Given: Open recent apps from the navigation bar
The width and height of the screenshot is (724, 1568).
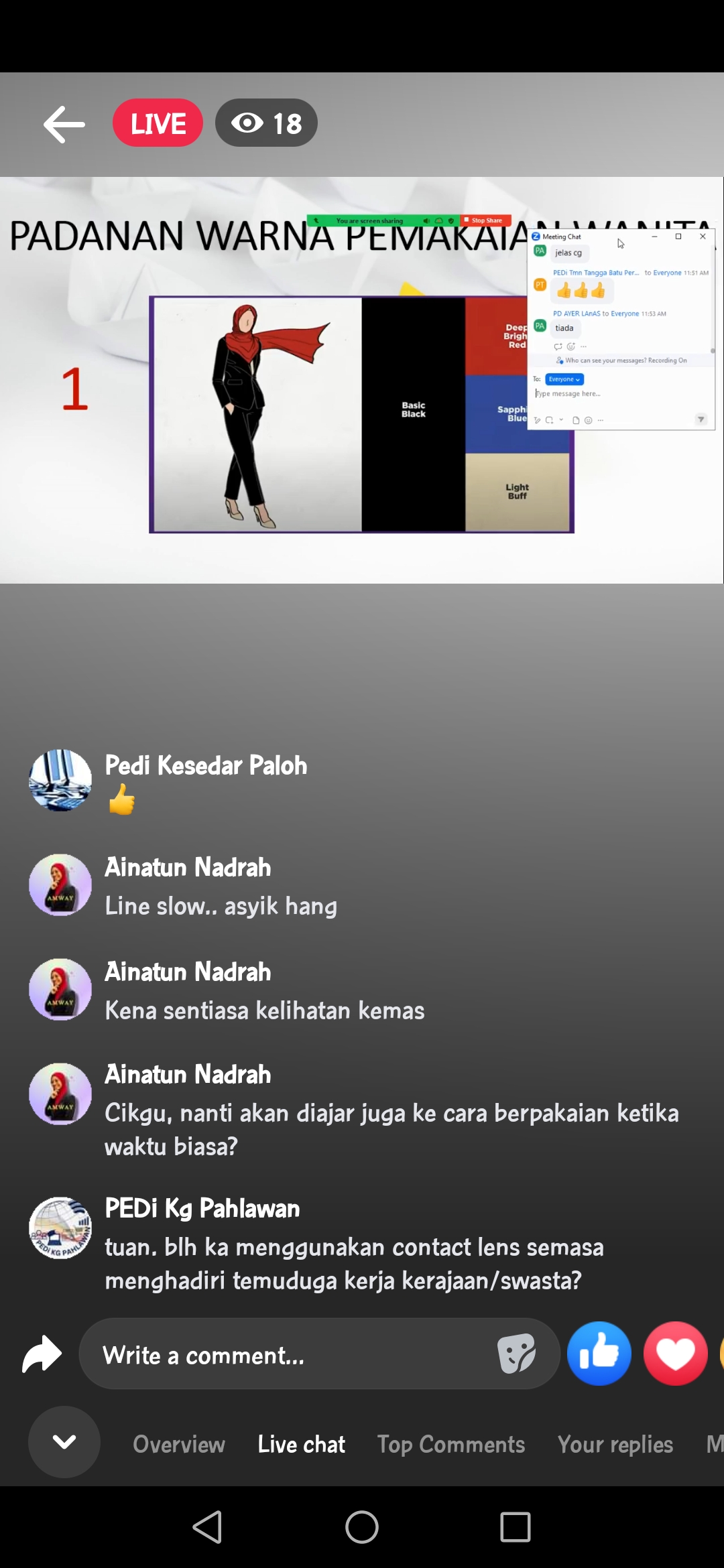Looking at the screenshot, I should [x=516, y=1528].
